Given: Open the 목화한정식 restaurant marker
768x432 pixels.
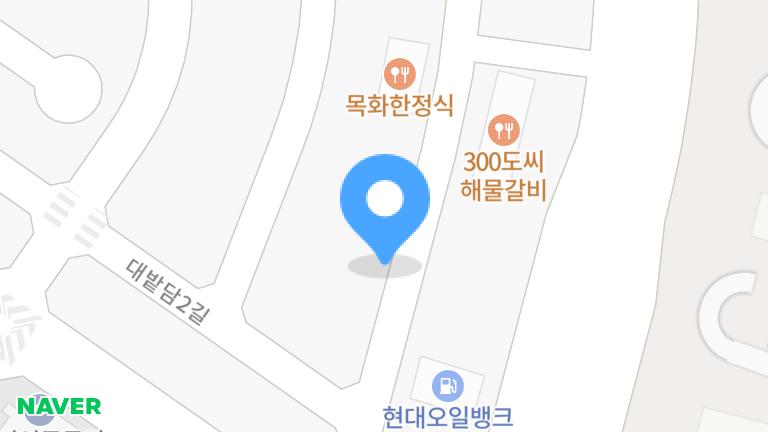Looking at the screenshot, I should 399,73.
